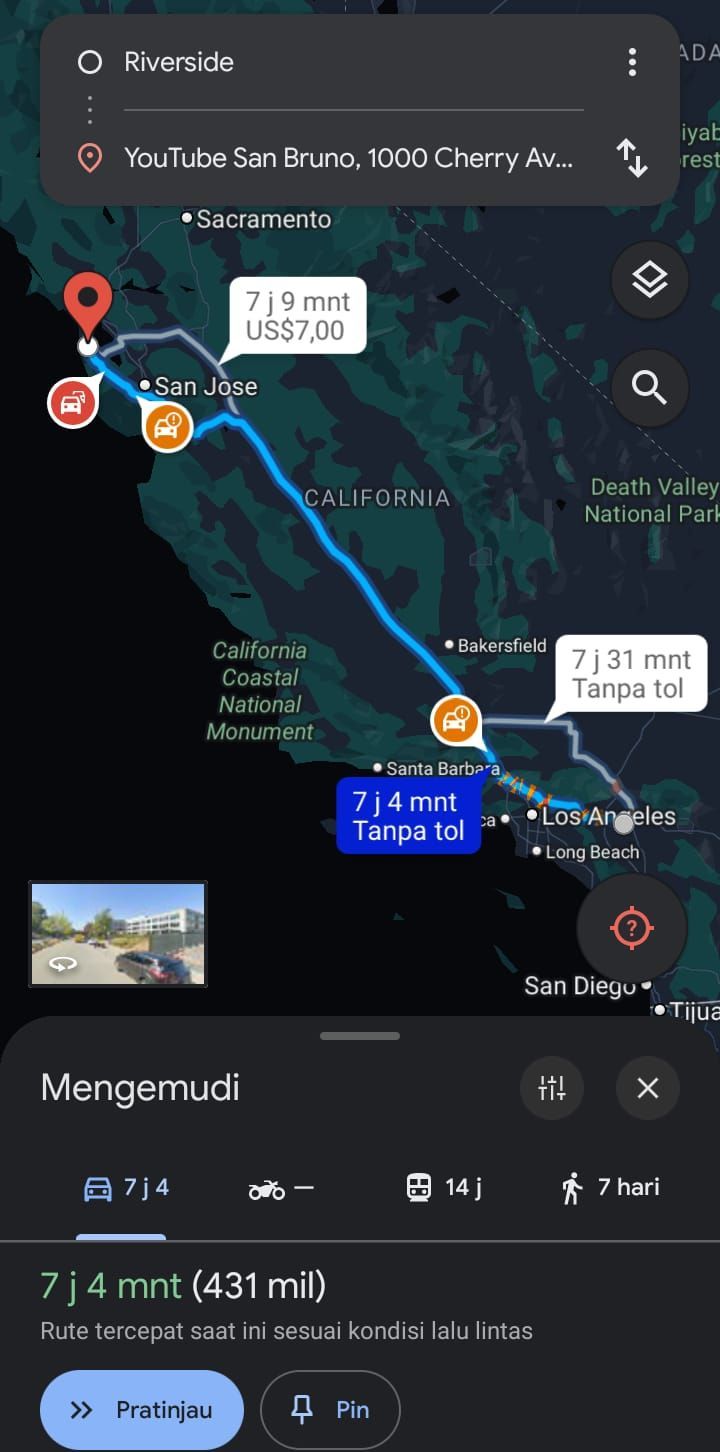The image size is (720, 1452).
Task: Select the 7 j 31 mnt Tanpa tol route
Action: pyautogui.click(x=631, y=673)
